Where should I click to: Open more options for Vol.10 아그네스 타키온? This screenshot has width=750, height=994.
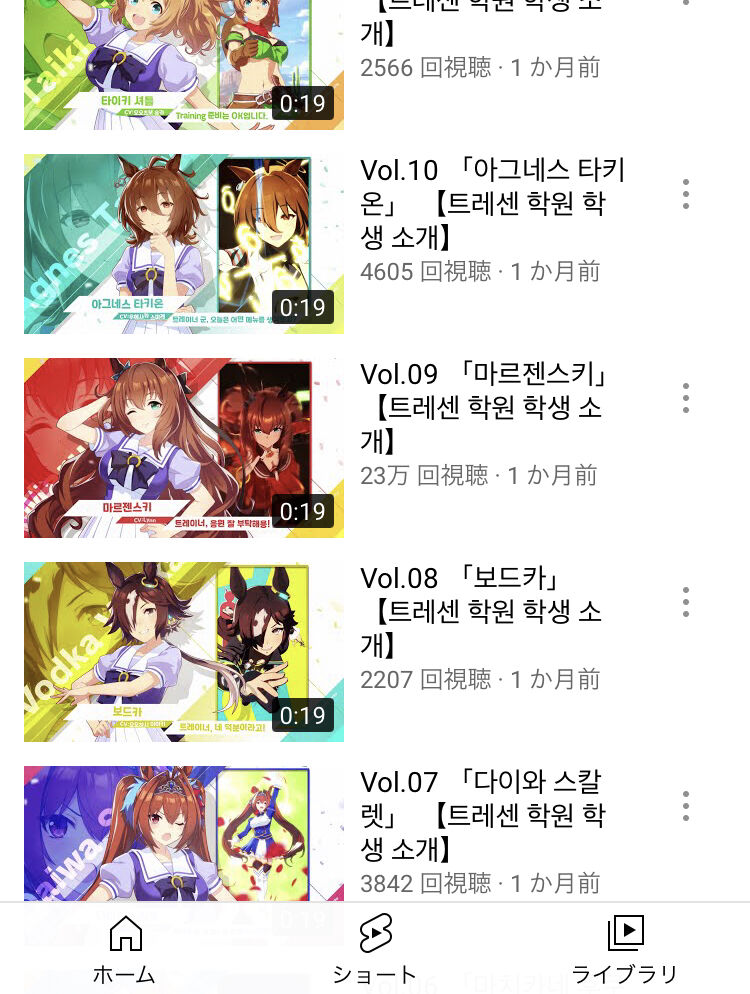[686, 194]
